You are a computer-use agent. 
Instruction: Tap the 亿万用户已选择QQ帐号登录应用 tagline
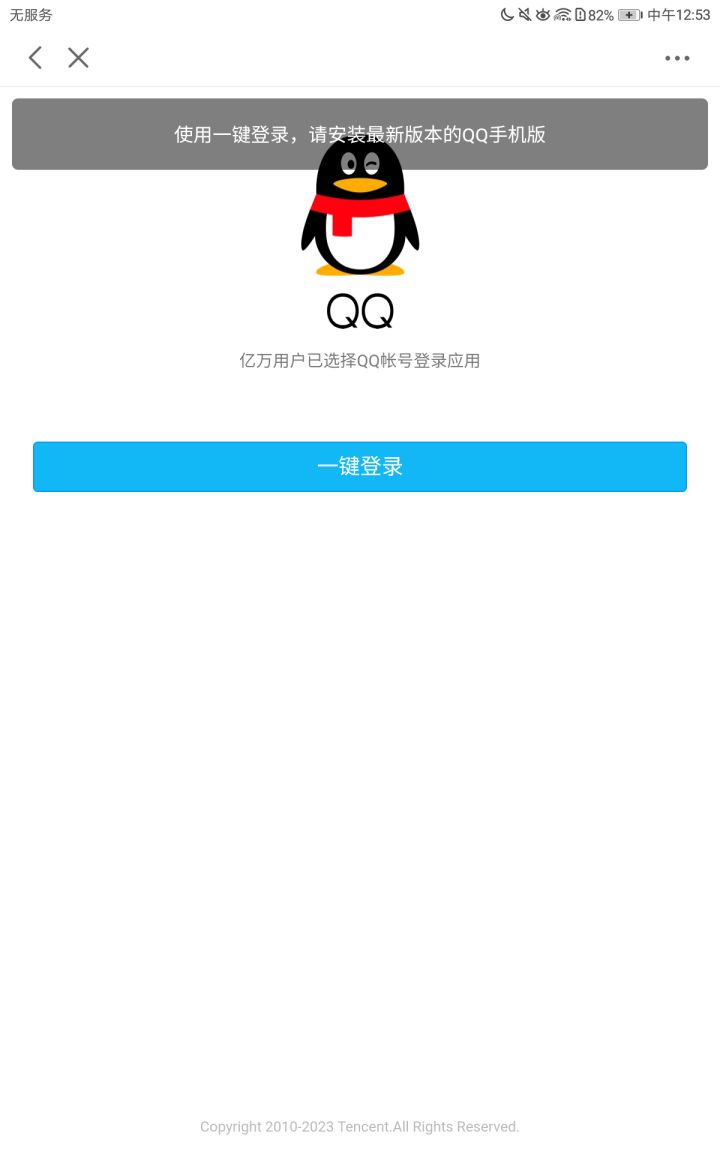click(x=360, y=360)
